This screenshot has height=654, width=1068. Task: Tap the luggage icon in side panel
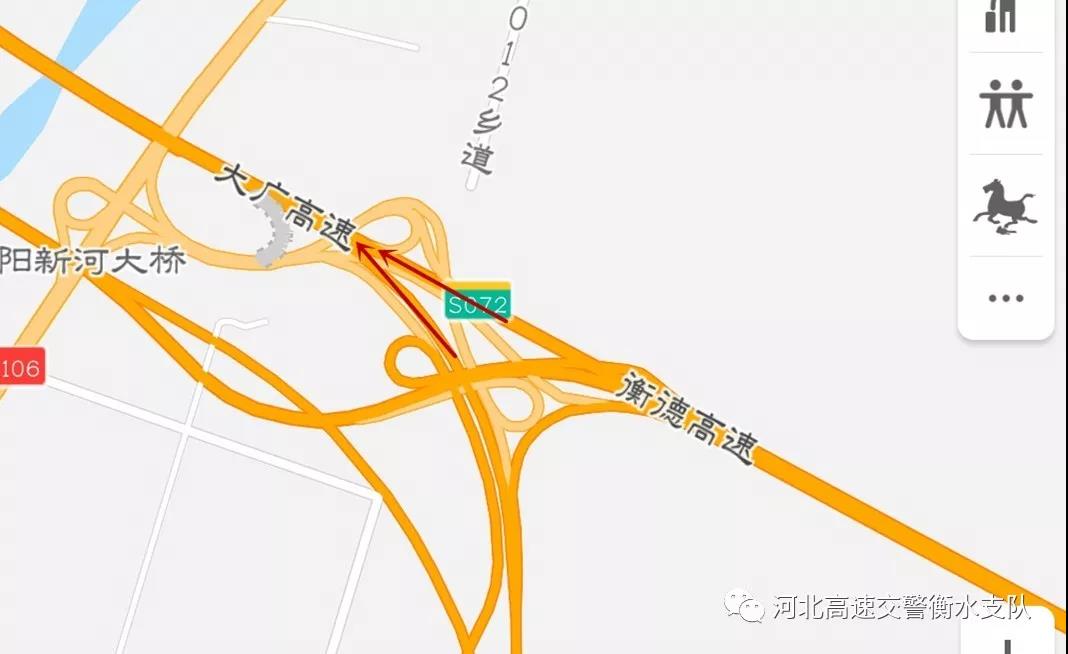click(1003, 16)
